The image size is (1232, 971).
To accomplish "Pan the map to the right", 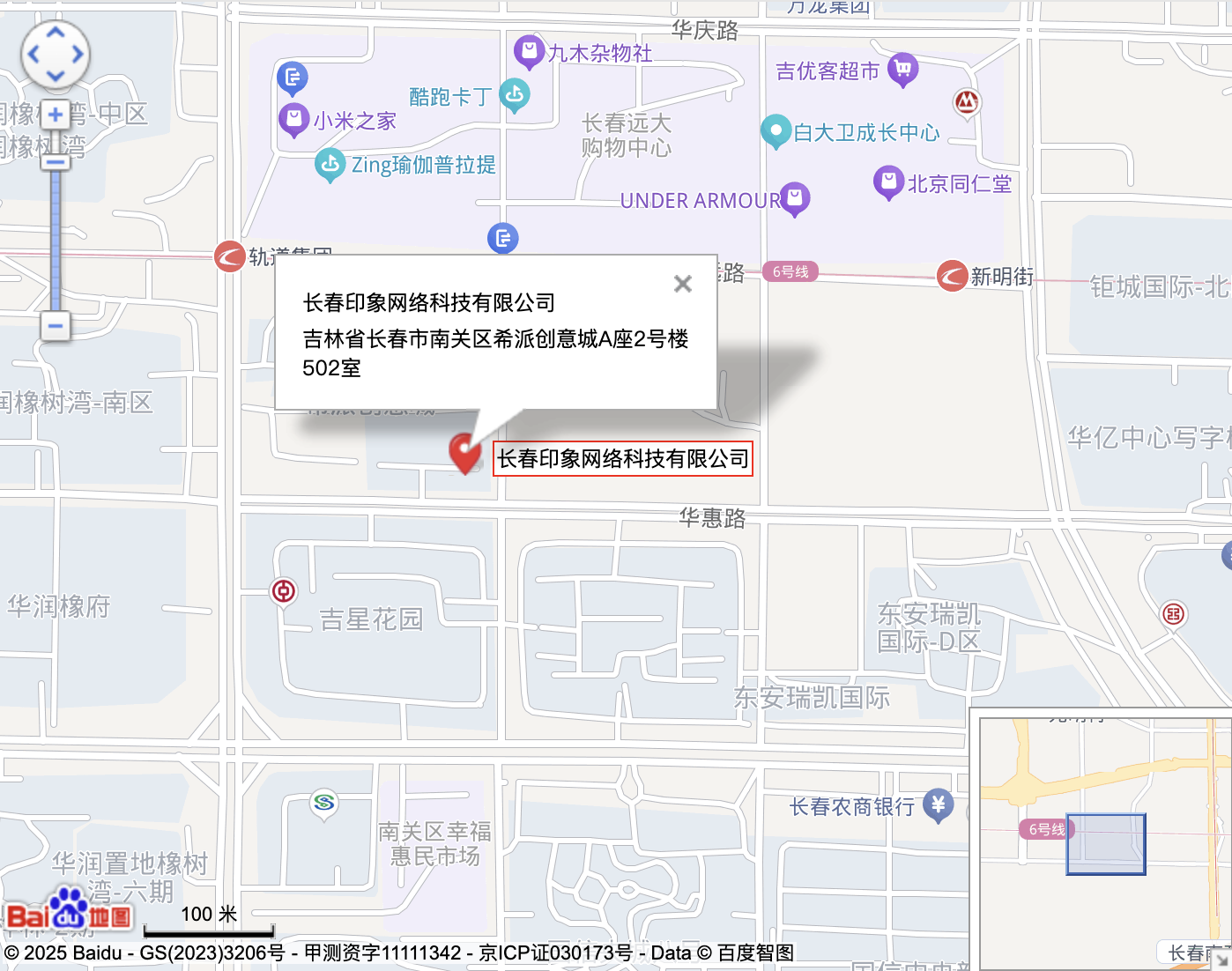I will point(78,55).
